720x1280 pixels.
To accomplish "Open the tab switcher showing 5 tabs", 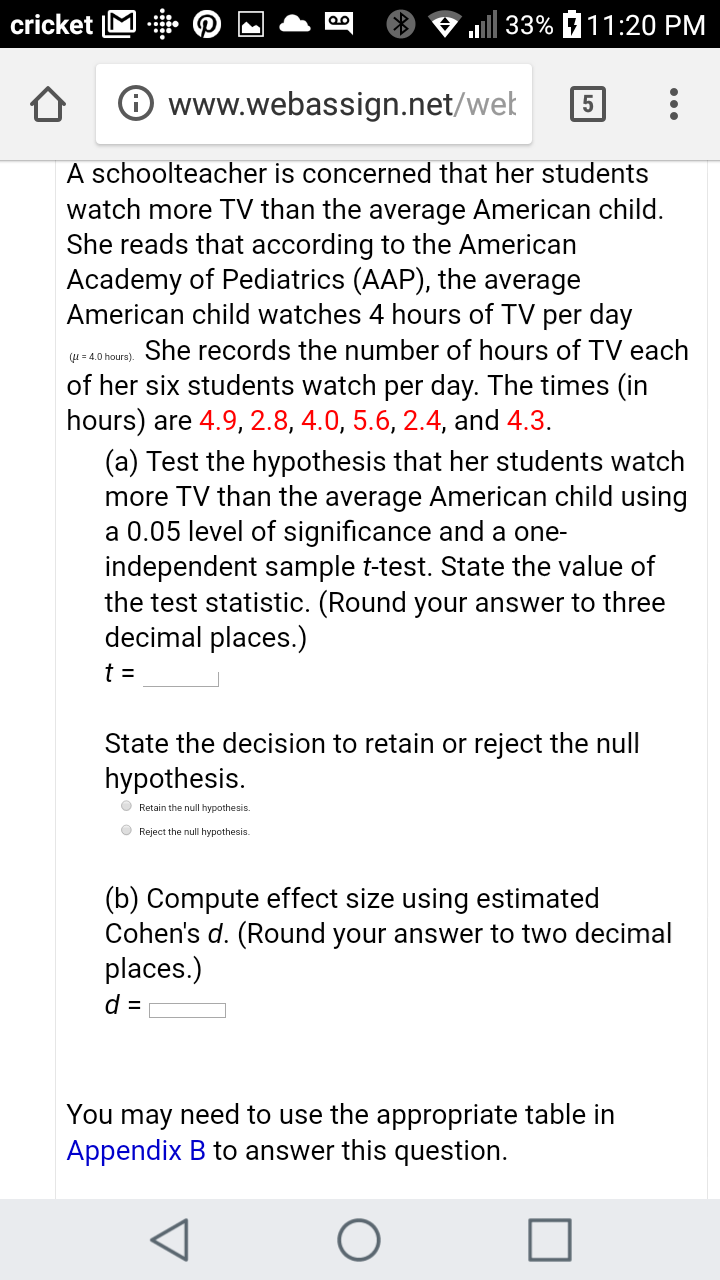I will [589, 104].
